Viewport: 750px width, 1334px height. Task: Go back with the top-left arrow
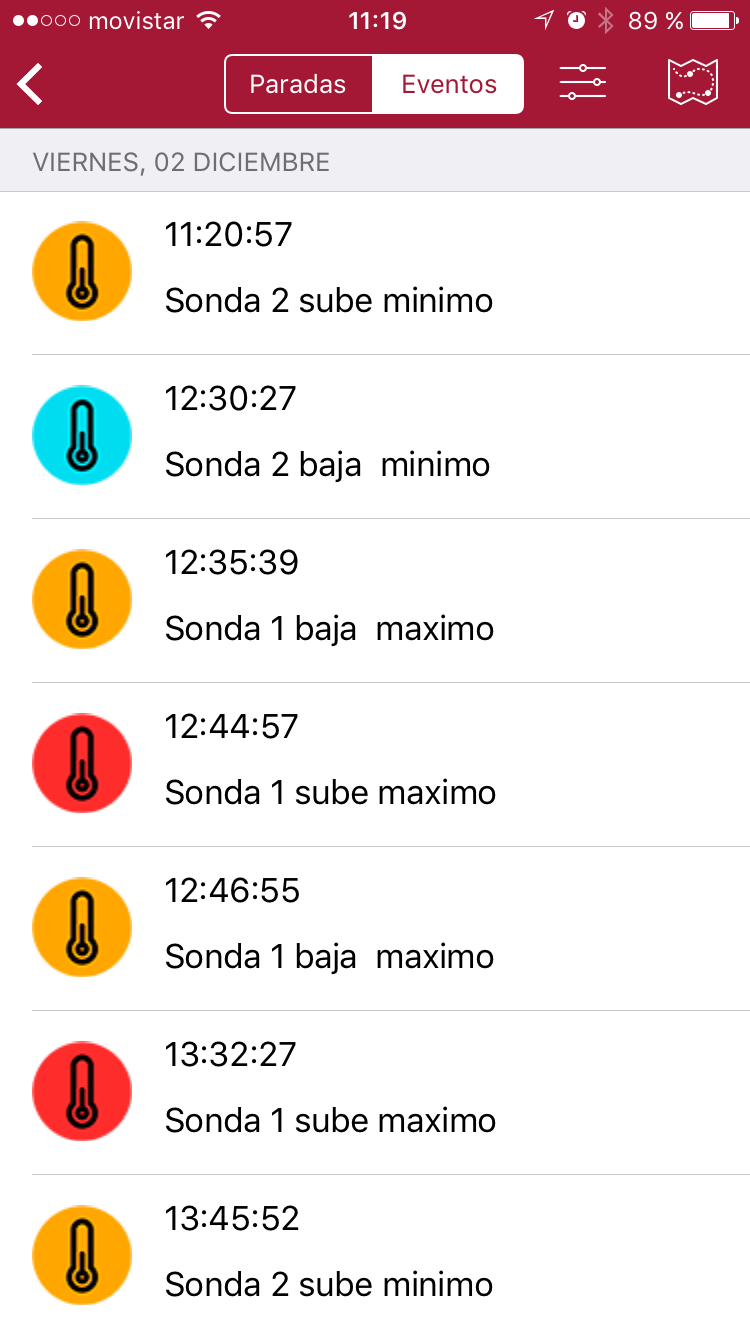30,84
